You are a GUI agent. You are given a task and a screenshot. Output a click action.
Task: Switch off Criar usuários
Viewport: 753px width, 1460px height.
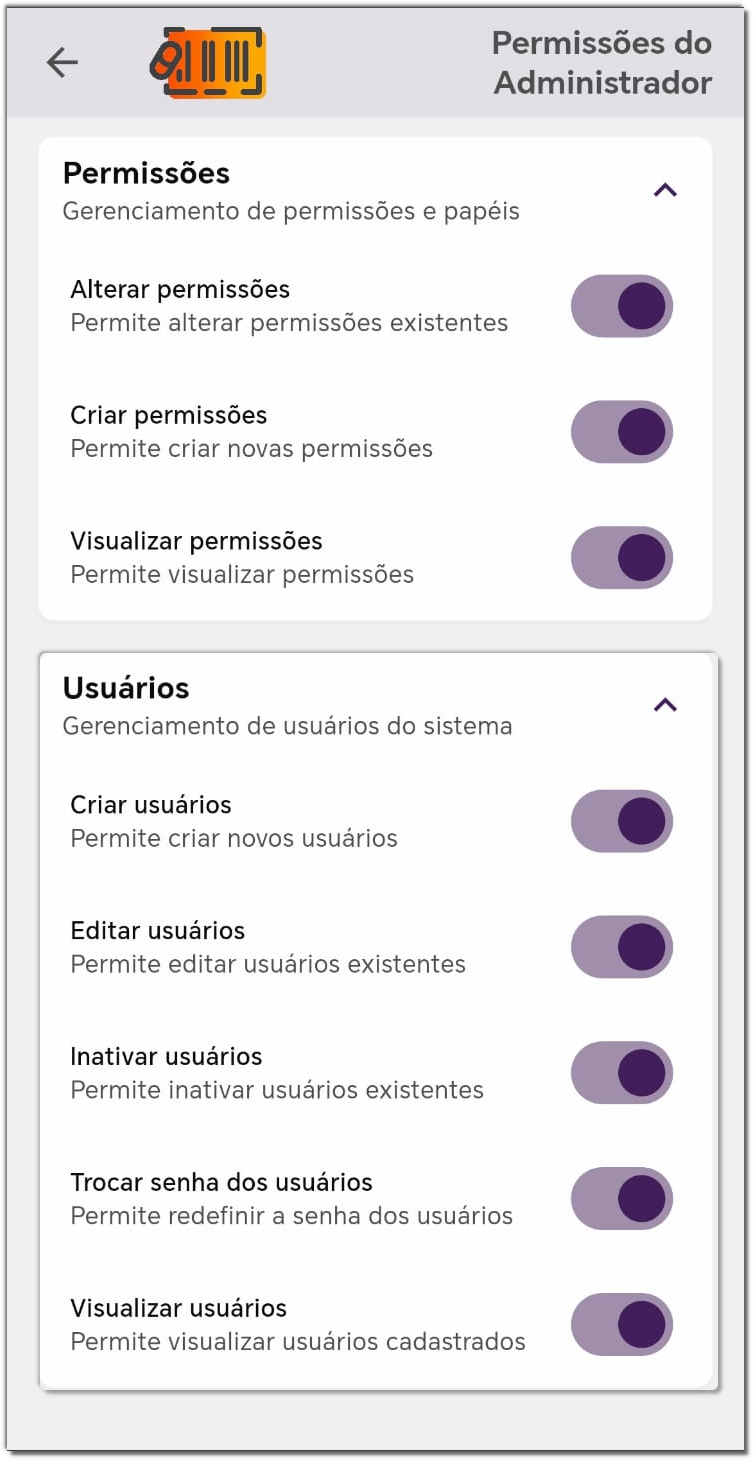tap(621, 821)
